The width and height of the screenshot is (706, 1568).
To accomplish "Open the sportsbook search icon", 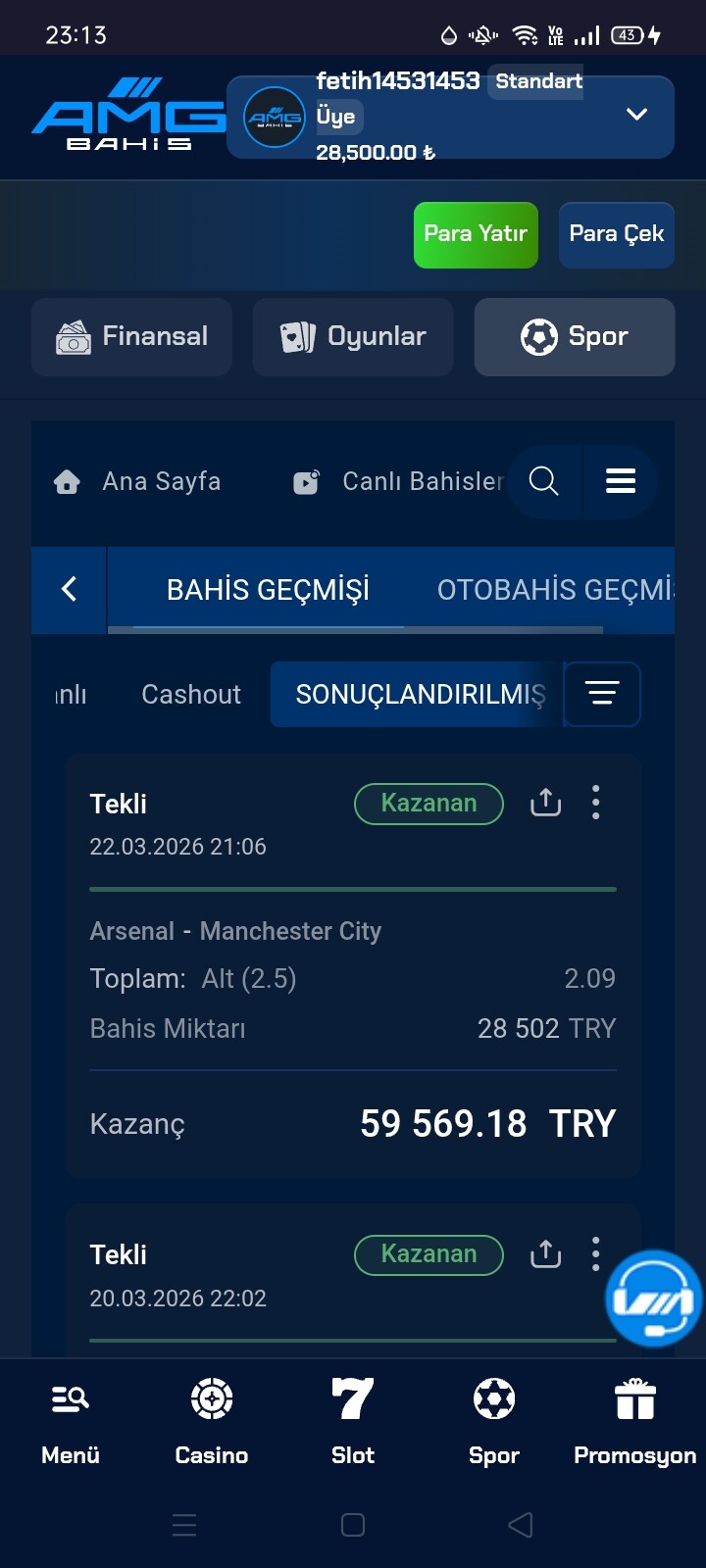I will pos(544,481).
